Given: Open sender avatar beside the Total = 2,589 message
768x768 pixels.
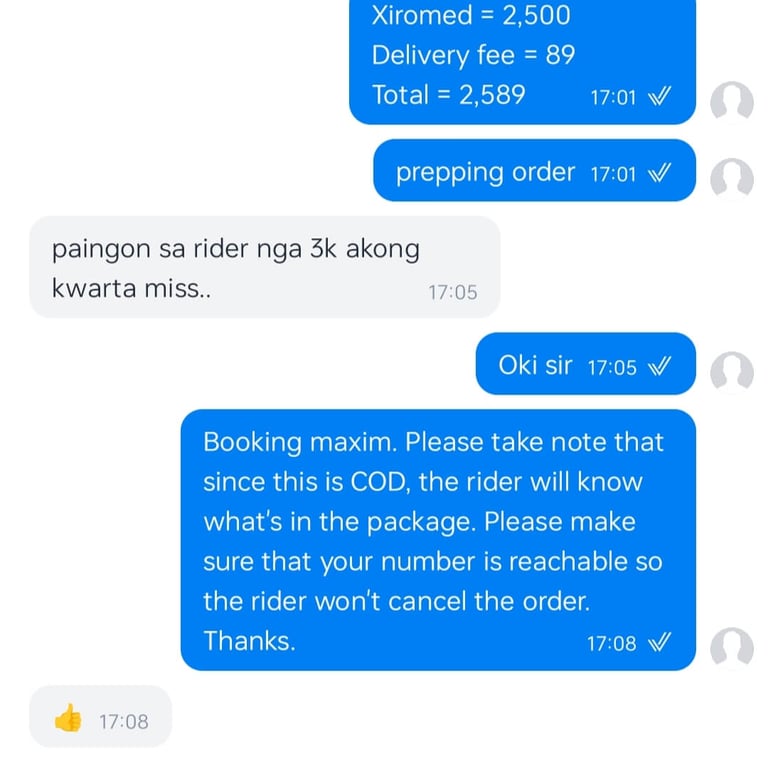Looking at the screenshot, I should tap(731, 103).
